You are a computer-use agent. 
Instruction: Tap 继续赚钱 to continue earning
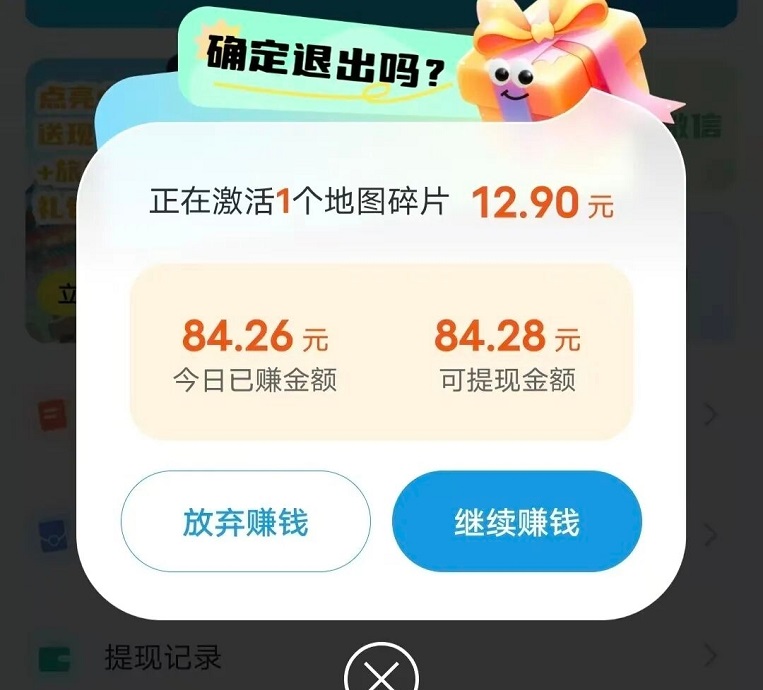[516, 522]
